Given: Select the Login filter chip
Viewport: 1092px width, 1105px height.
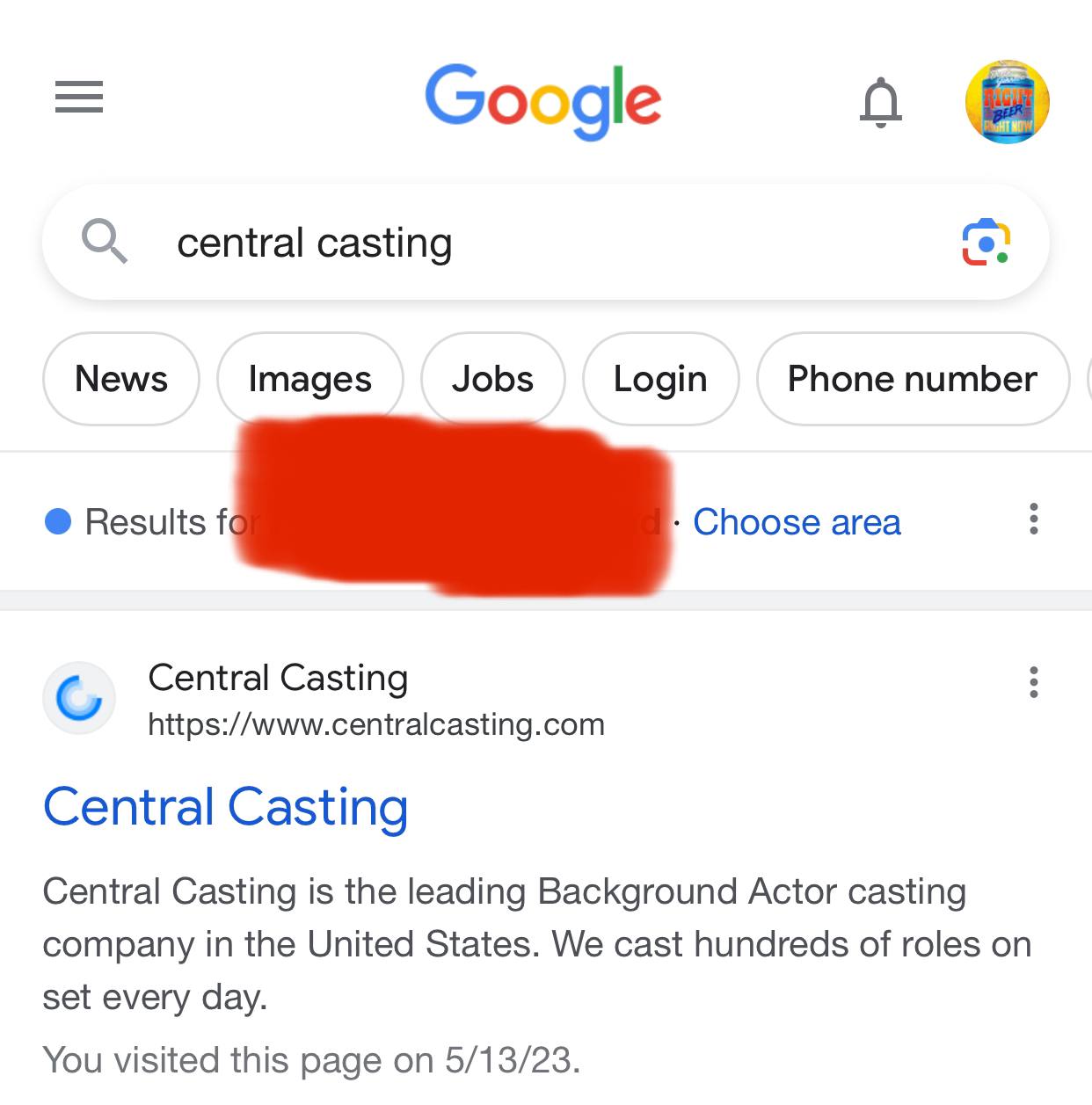Looking at the screenshot, I should tap(660, 379).
